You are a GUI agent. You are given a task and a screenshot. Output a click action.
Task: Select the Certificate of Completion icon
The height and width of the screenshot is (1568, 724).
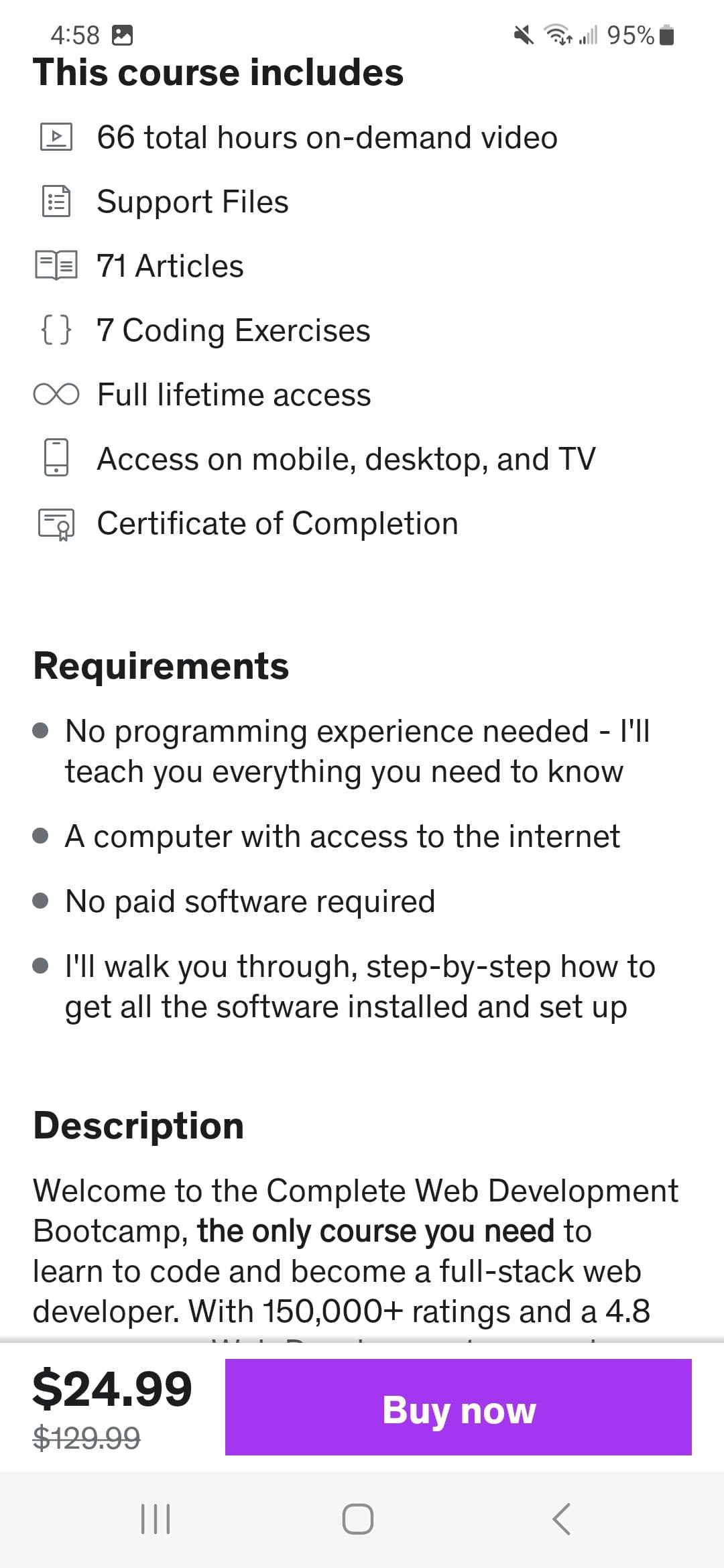[56, 523]
